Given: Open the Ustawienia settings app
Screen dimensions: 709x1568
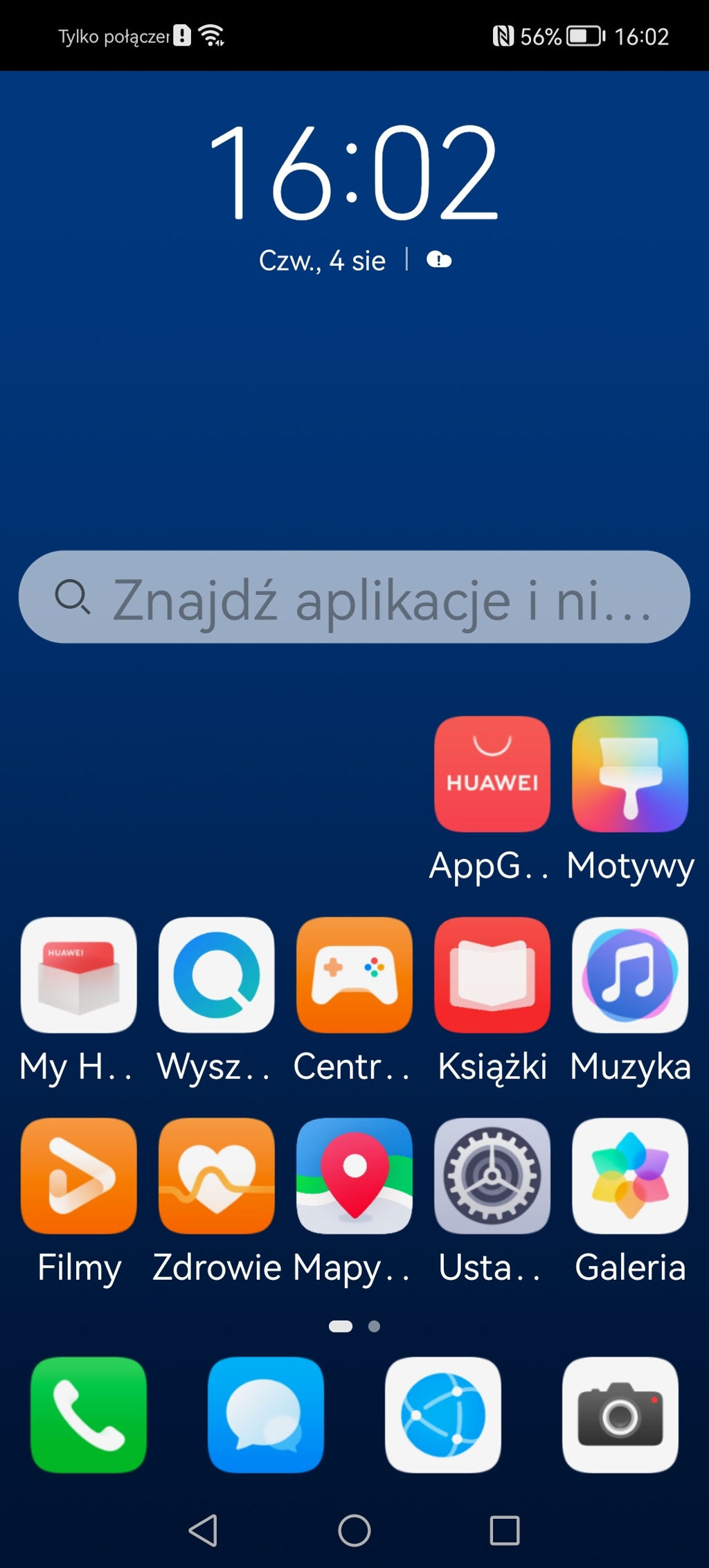Looking at the screenshot, I should 492,1175.
